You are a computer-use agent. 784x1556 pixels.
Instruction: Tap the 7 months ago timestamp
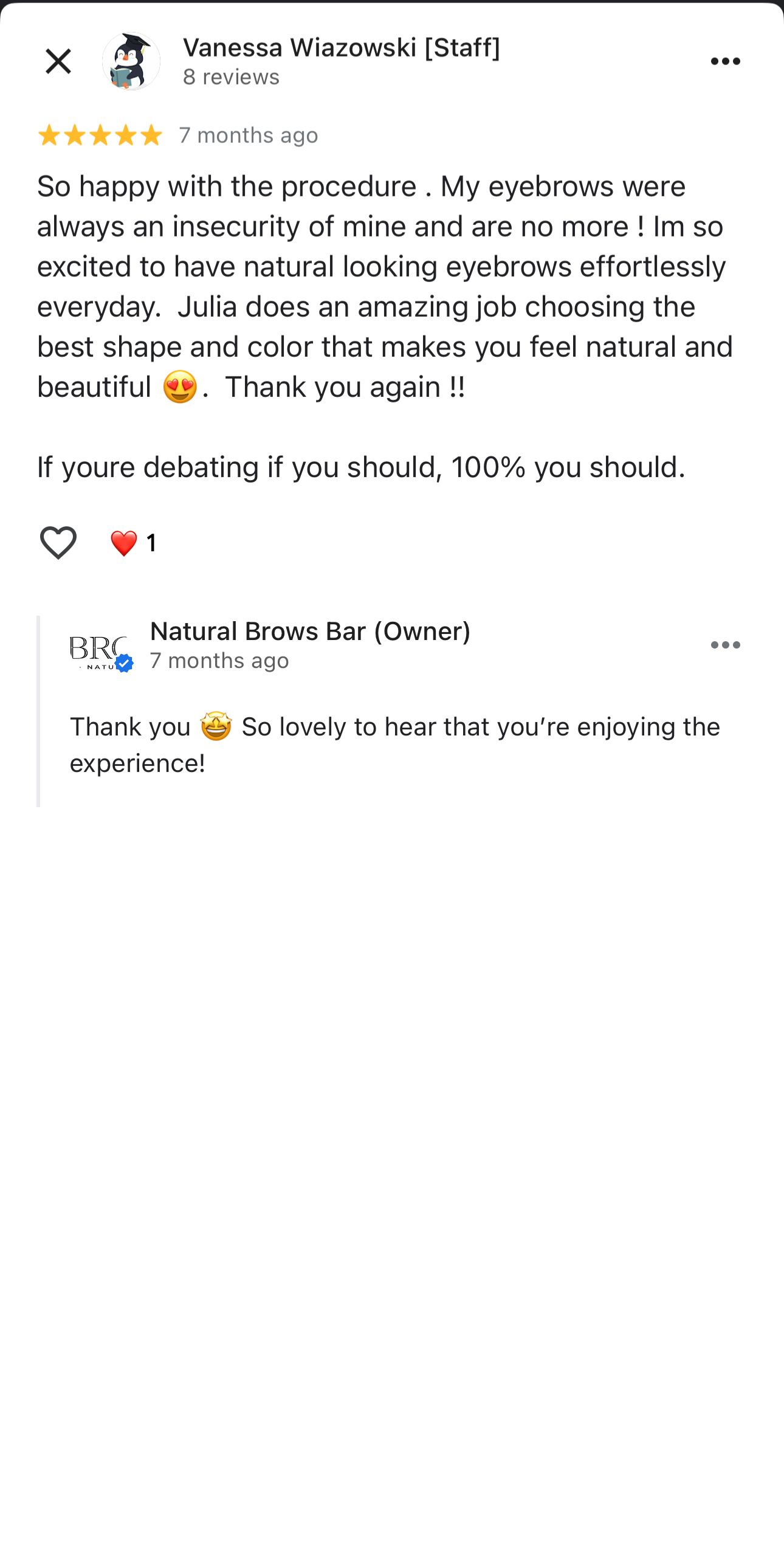[x=247, y=134]
